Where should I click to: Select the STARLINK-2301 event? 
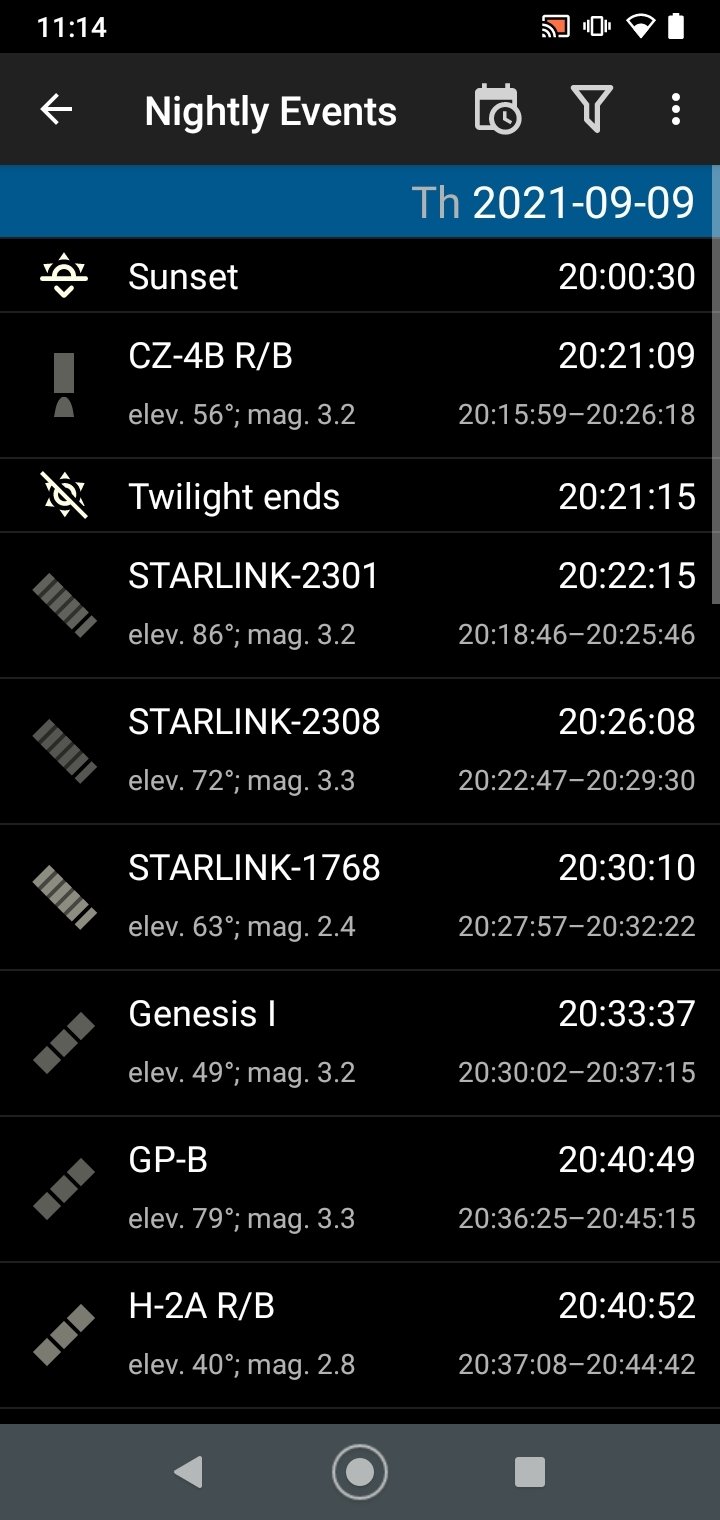[360, 605]
